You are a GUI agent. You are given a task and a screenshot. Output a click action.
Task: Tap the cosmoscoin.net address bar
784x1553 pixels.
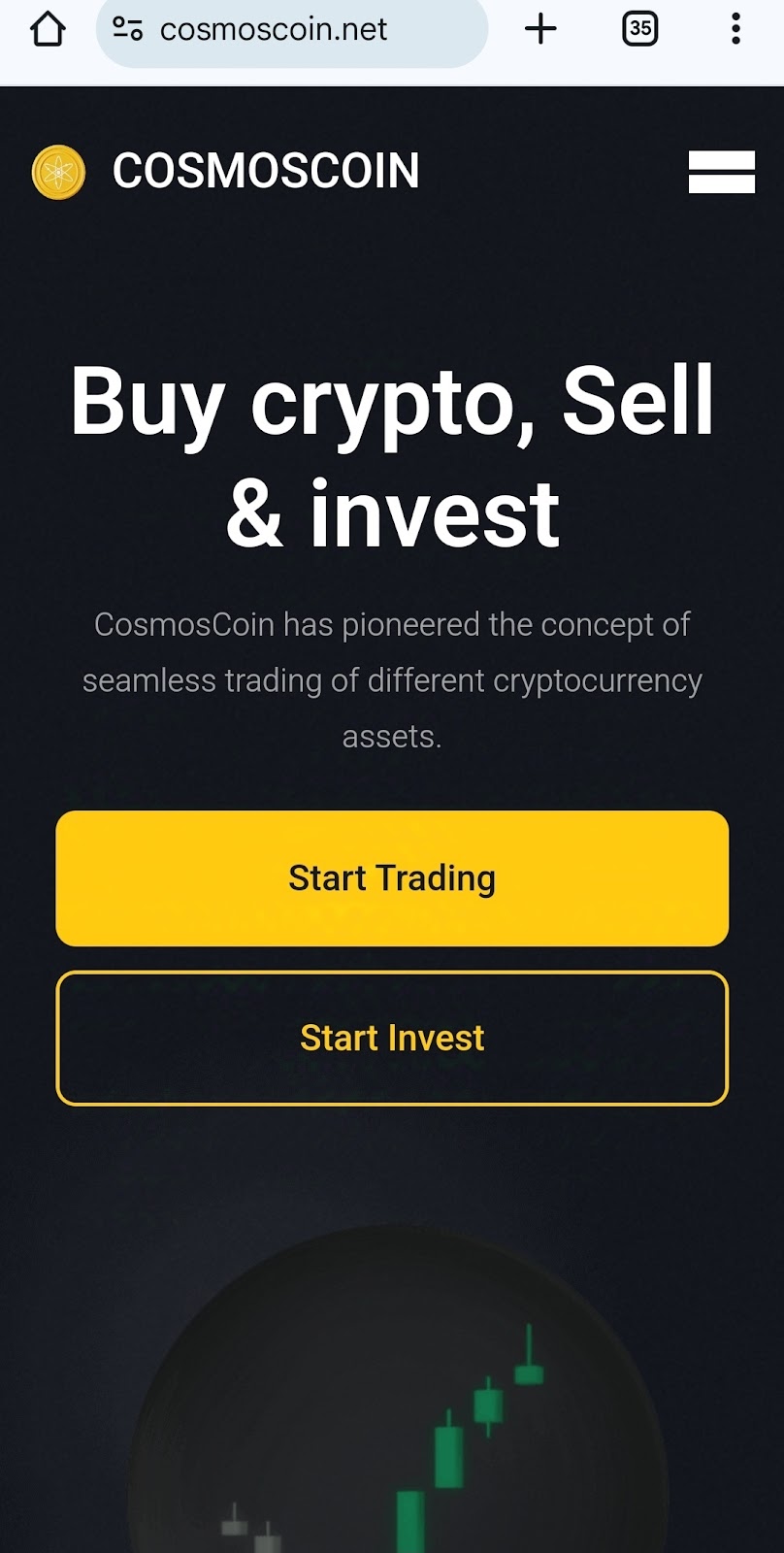coord(291,30)
